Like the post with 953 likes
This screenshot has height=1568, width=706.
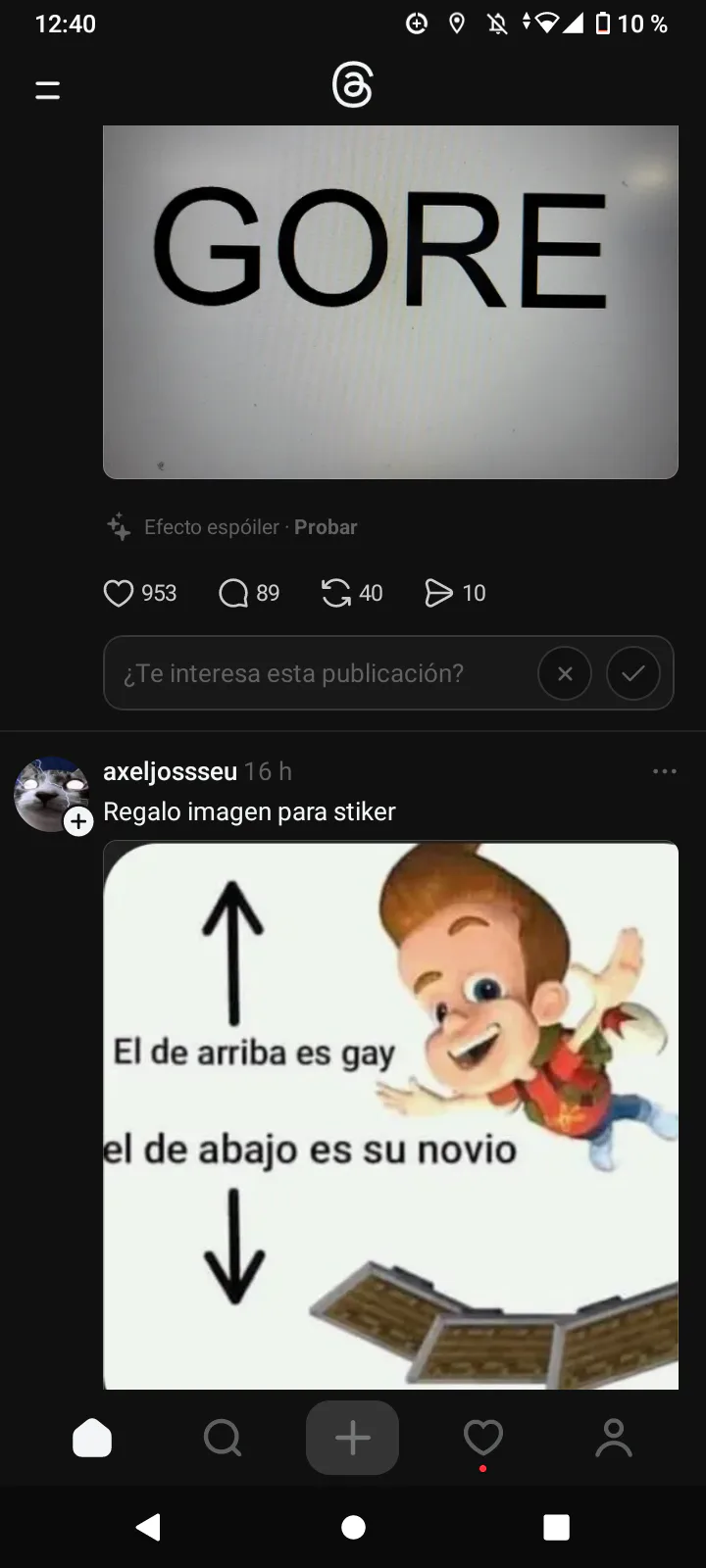pyautogui.click(x=119, y=593)
